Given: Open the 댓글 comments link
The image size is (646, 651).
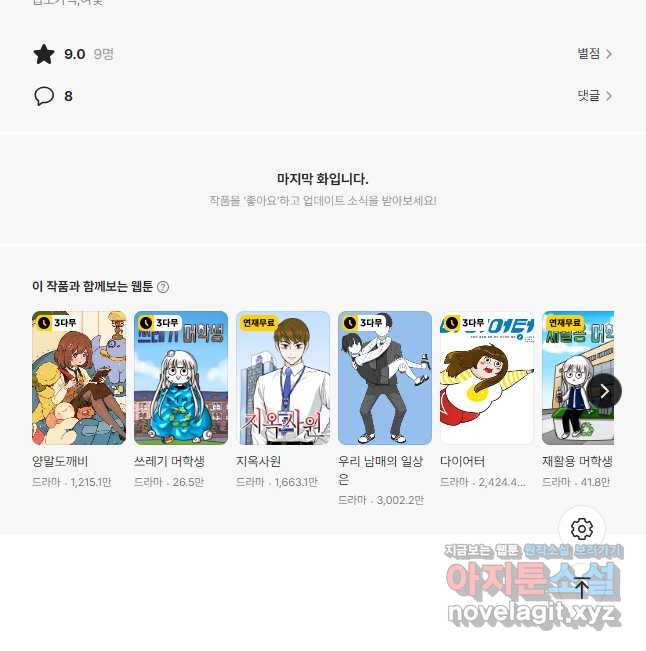Looking at the screenshot, I should tap(594, 96).
